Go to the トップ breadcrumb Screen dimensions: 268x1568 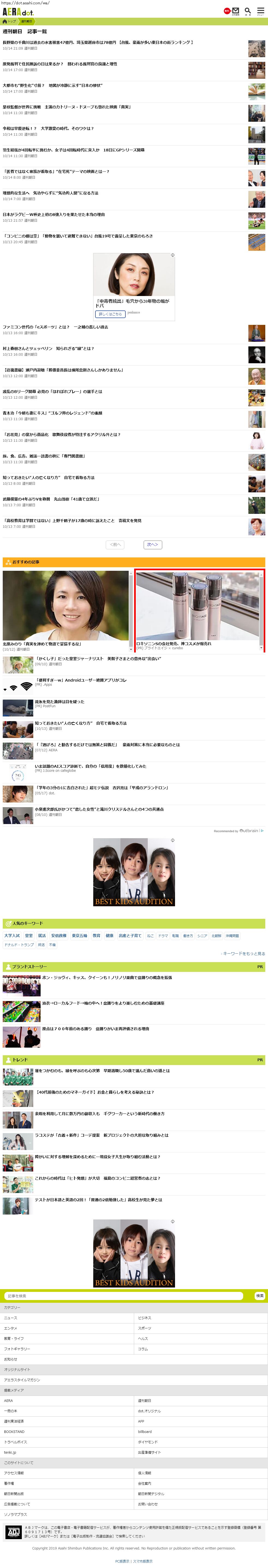tap(10, 21)
